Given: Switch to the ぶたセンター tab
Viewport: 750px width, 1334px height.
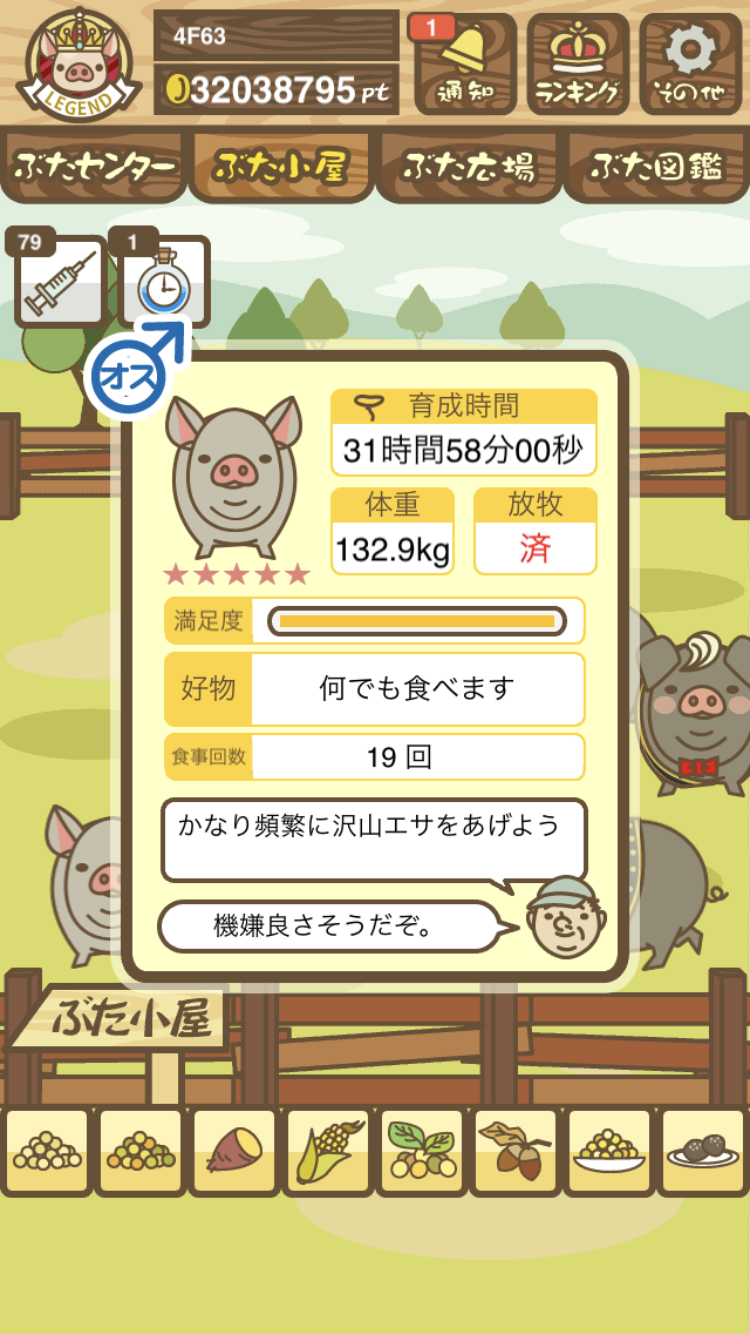Looking at the screenshot, I should (x=94, y=167).
